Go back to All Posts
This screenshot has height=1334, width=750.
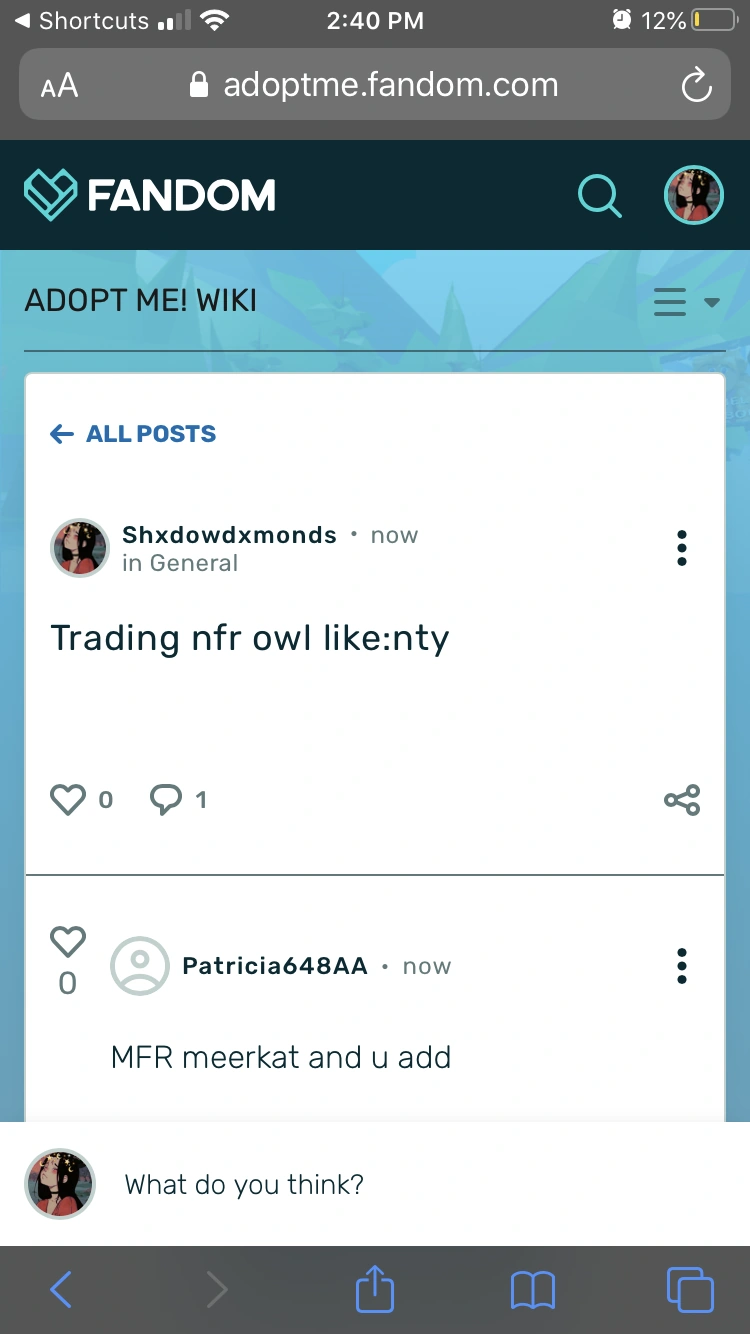coord(133,434)
